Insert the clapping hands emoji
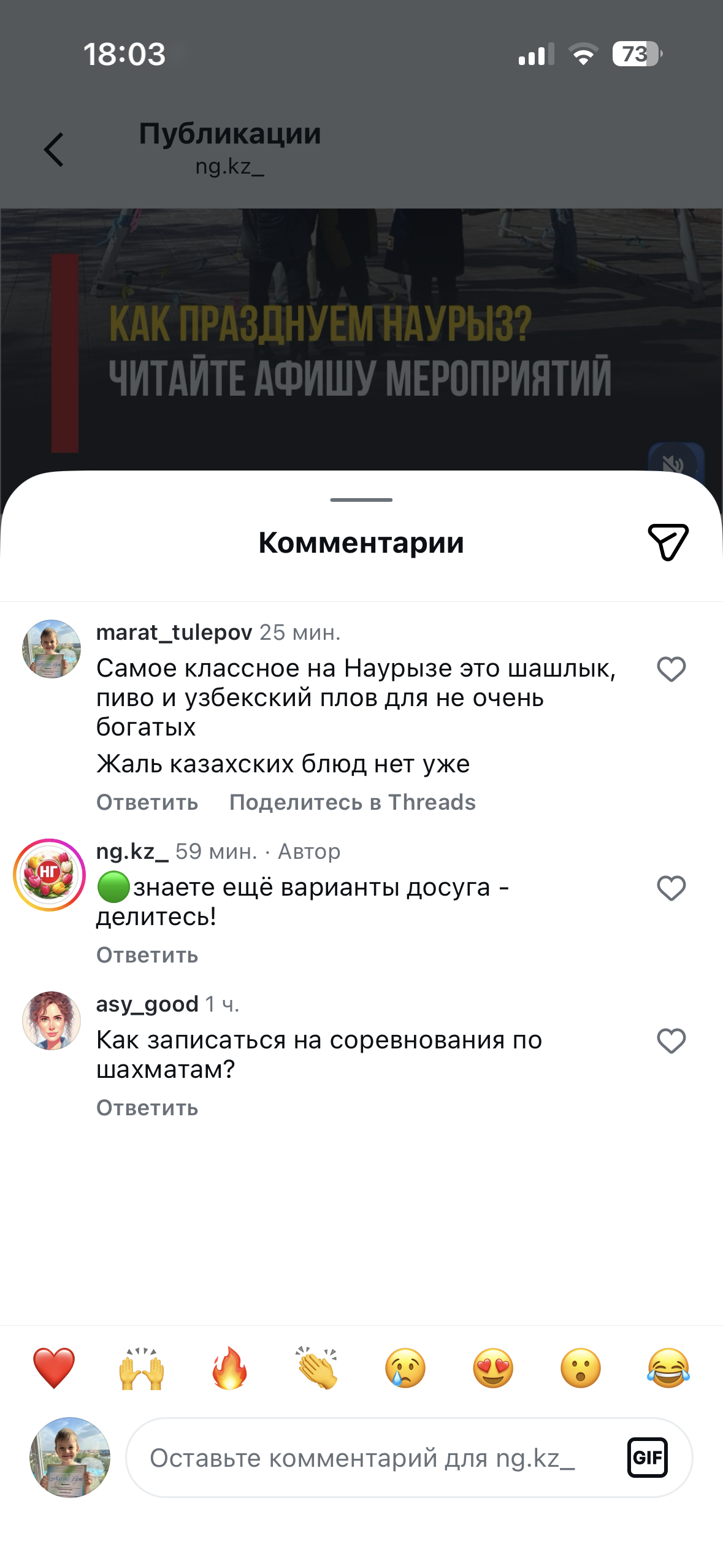Viewport: 723px width, 1568px height. 317,1368
